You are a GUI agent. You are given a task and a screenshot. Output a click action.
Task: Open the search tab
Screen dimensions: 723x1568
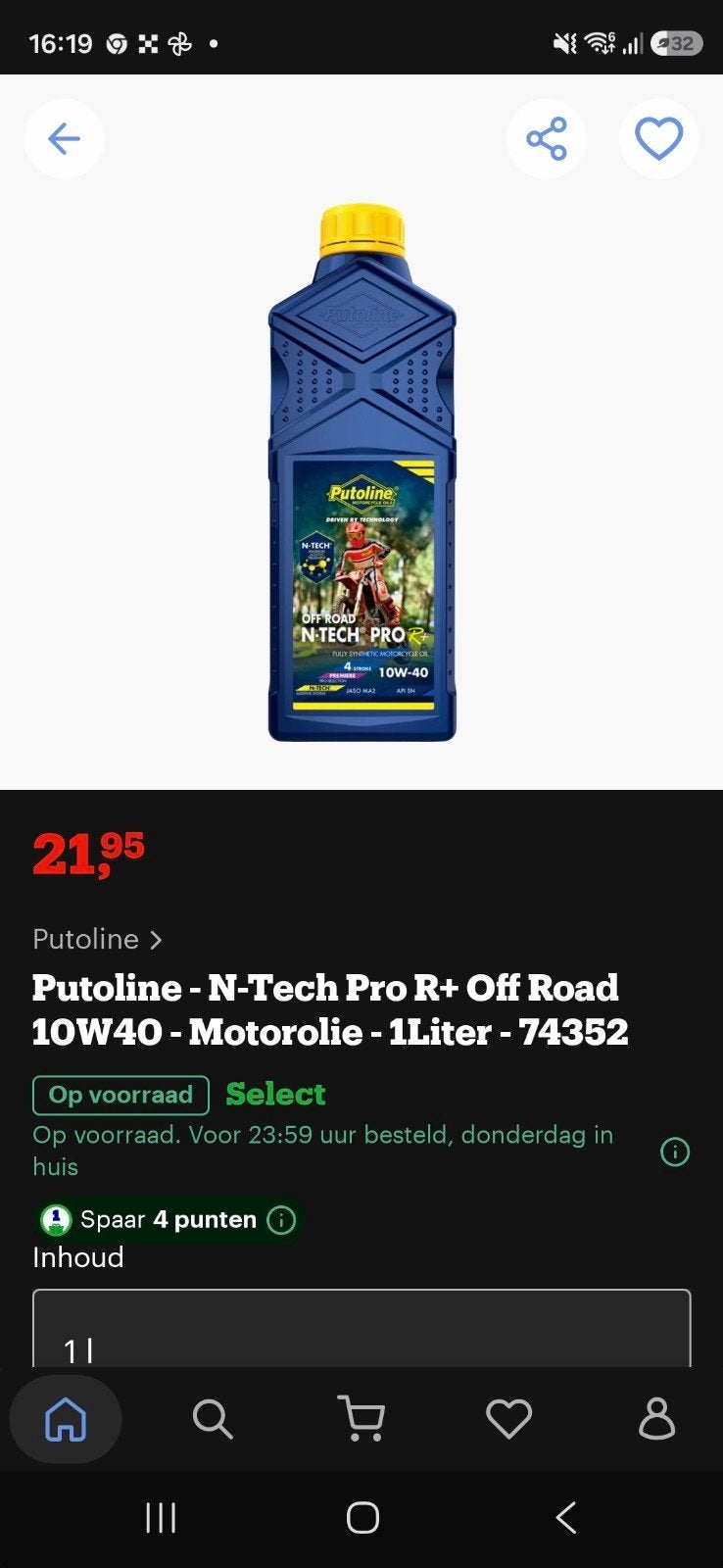[213, 1418]
